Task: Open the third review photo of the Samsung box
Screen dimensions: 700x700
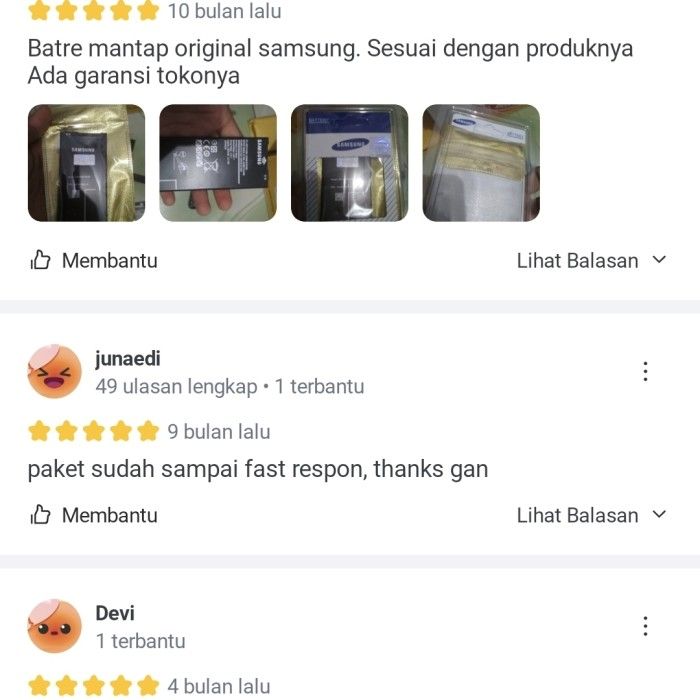Action: 349,163
